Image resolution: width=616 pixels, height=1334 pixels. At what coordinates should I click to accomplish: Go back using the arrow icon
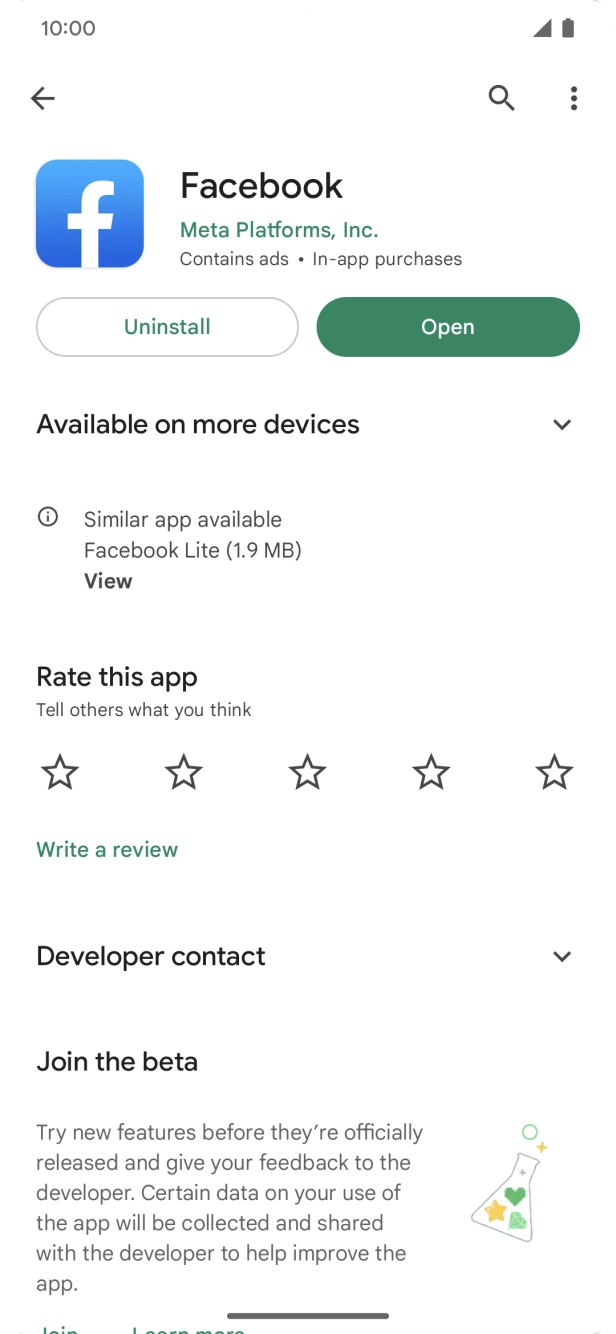pyautogui.click(x=42, y=98)
